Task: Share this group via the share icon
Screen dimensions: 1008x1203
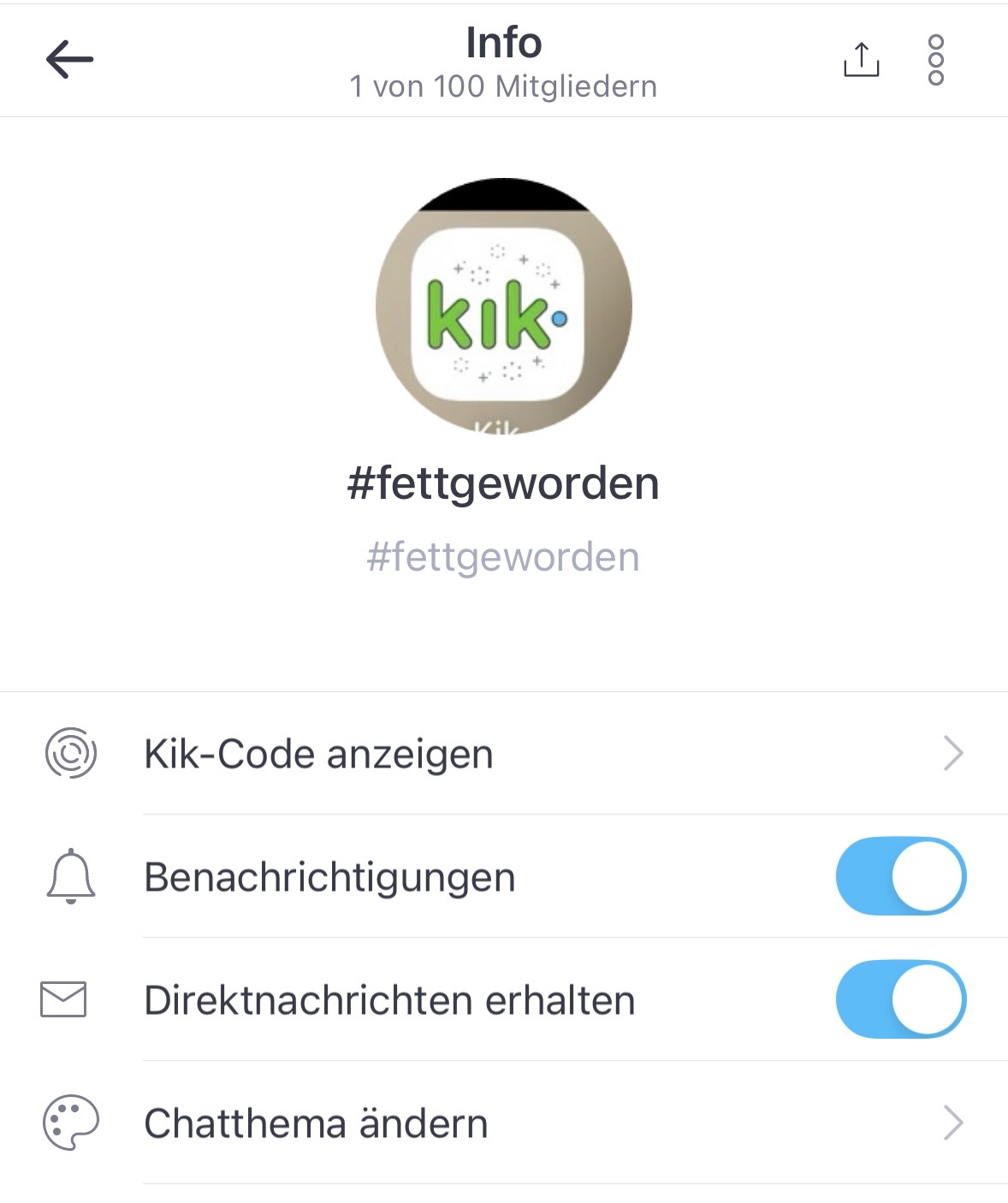Action: (861, 60)
